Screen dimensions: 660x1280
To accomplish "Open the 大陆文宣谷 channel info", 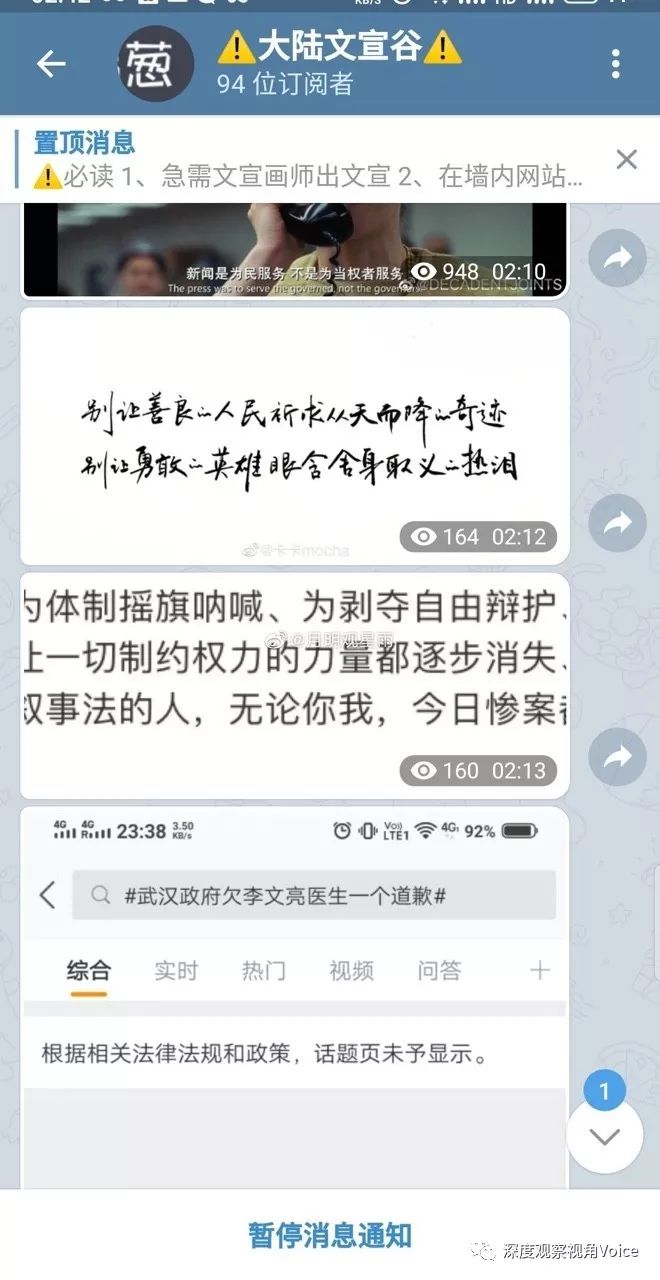I will point(340,62).
